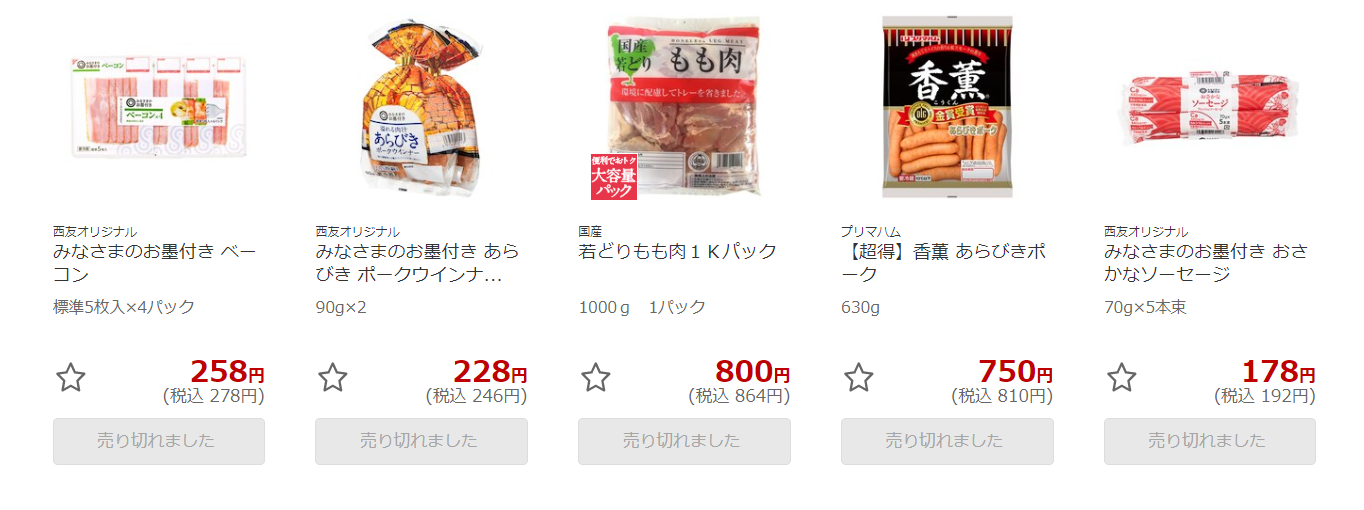Add 若どりもも肉1Kパック to favorites
The height and width of the screenshot is (510, 1364).
coord(596,378)
